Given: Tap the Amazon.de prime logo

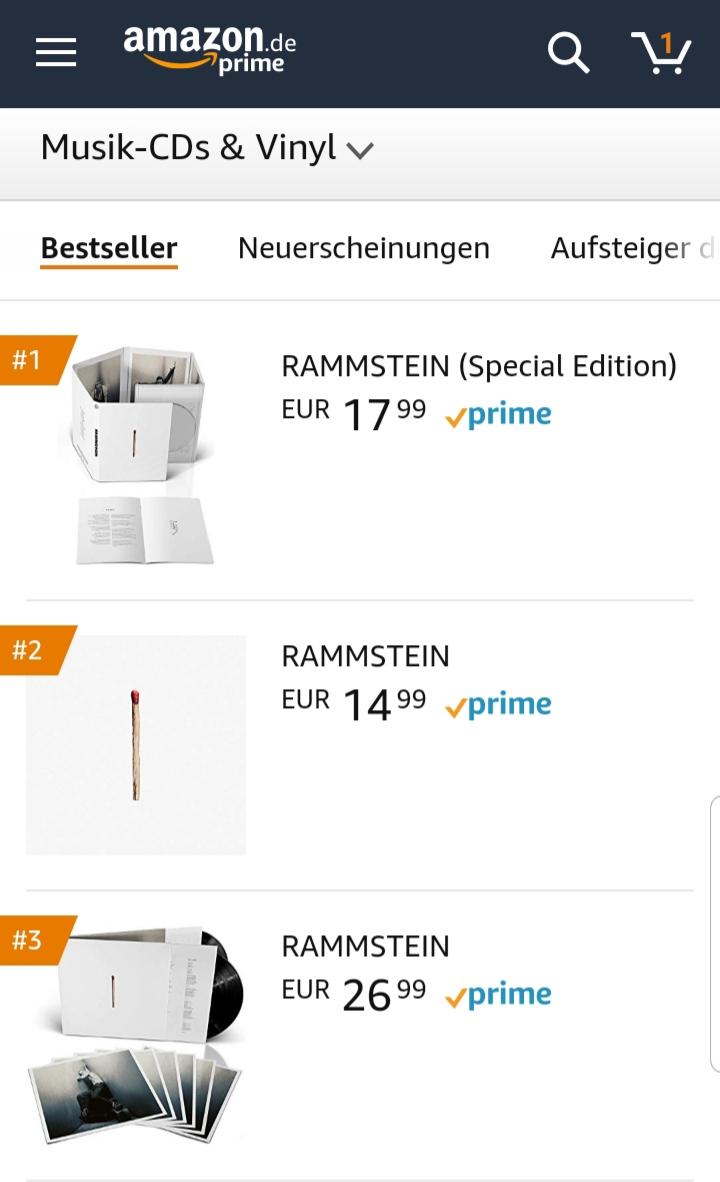Looking at the screenshot, I should point(205,50).
